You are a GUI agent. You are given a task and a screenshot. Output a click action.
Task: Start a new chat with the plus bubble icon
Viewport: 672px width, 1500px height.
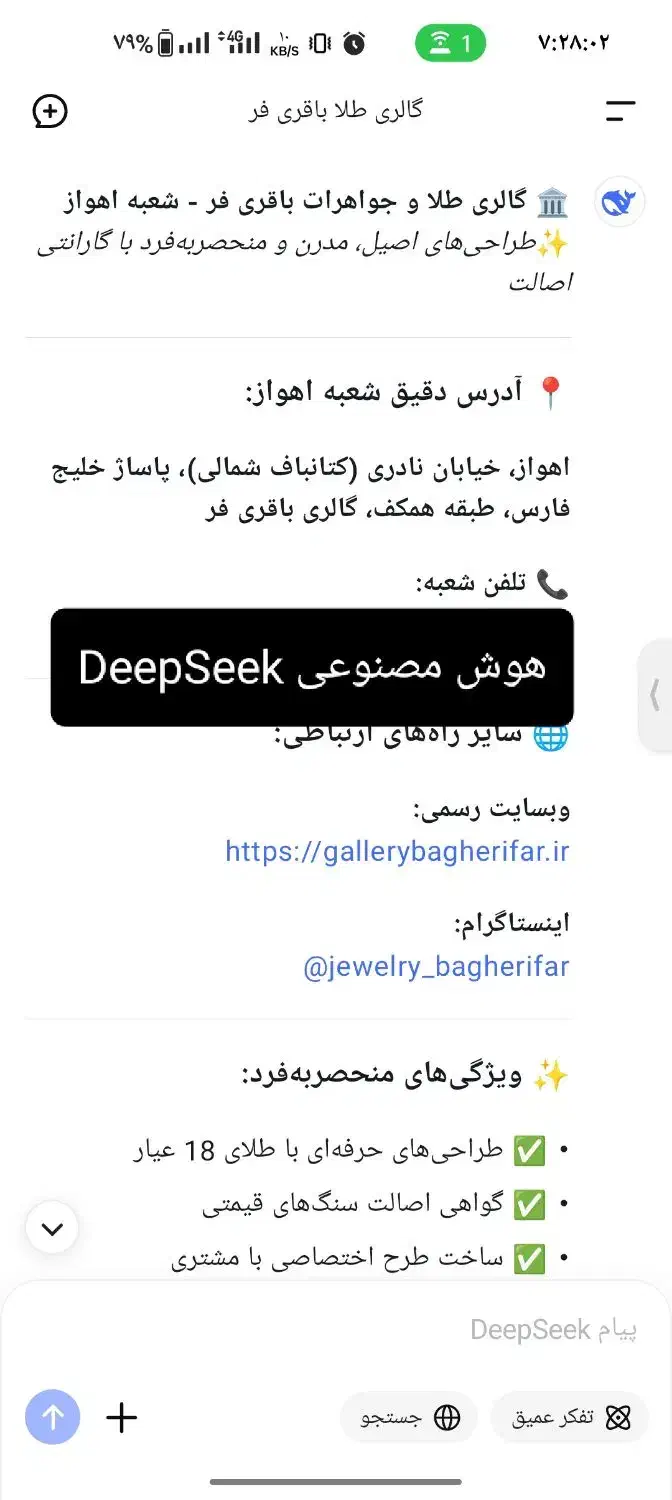(x=50, y=110)
